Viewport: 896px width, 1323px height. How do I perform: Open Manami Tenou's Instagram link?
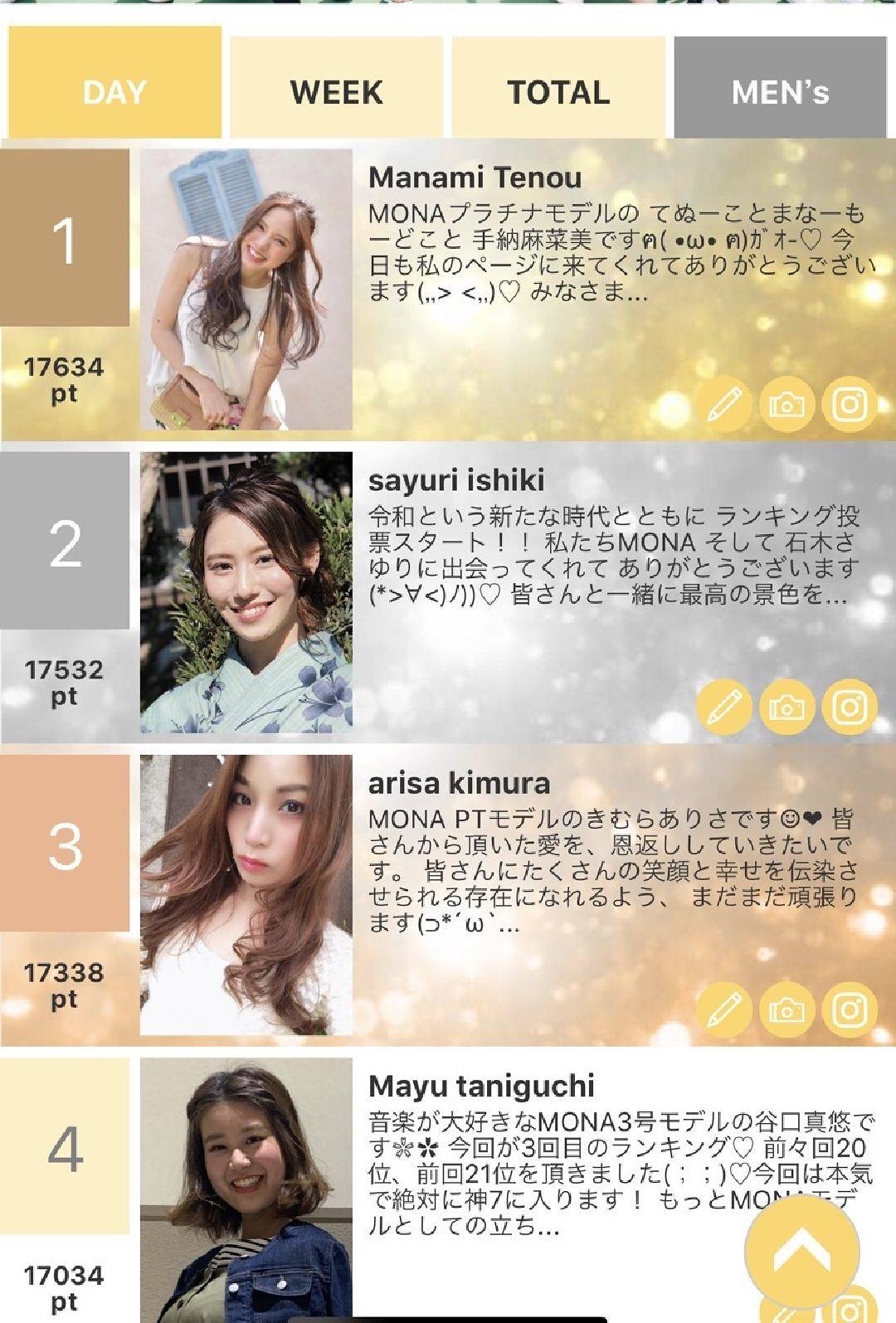[x=850, y=405]
